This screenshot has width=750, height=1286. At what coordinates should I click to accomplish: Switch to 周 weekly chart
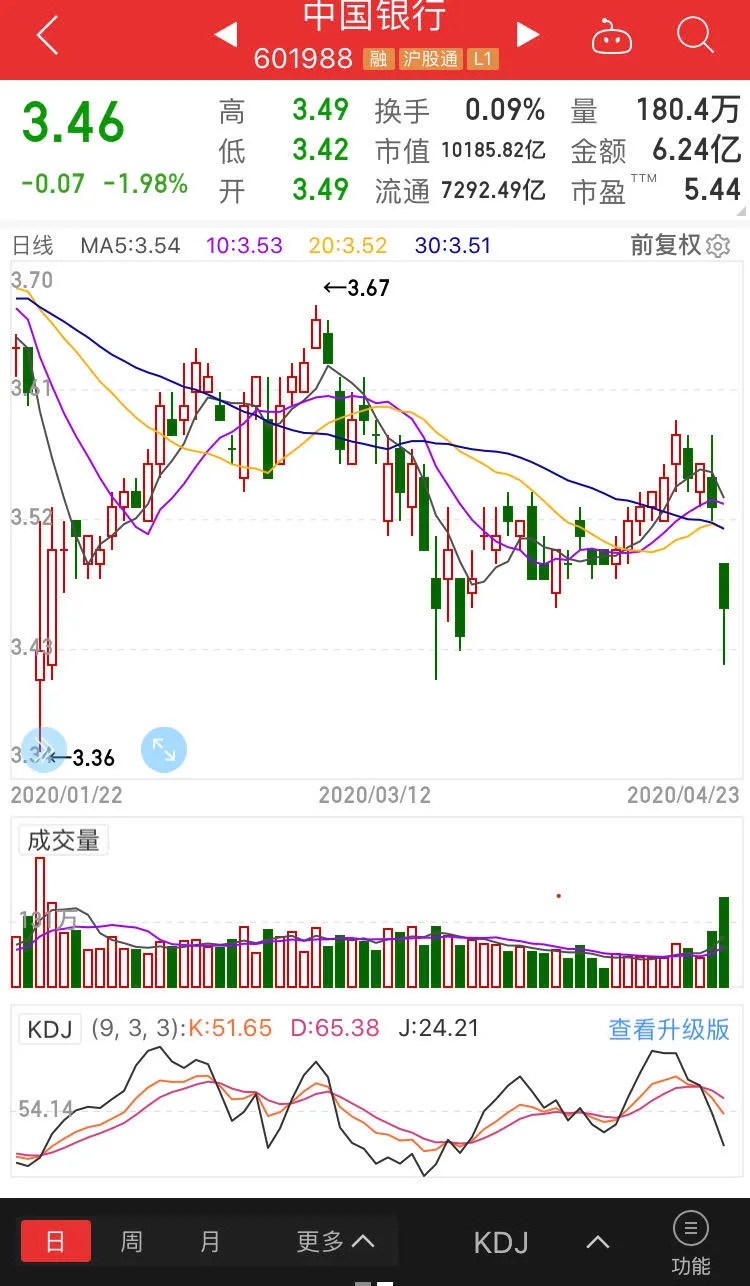[x=132, y=1242]
